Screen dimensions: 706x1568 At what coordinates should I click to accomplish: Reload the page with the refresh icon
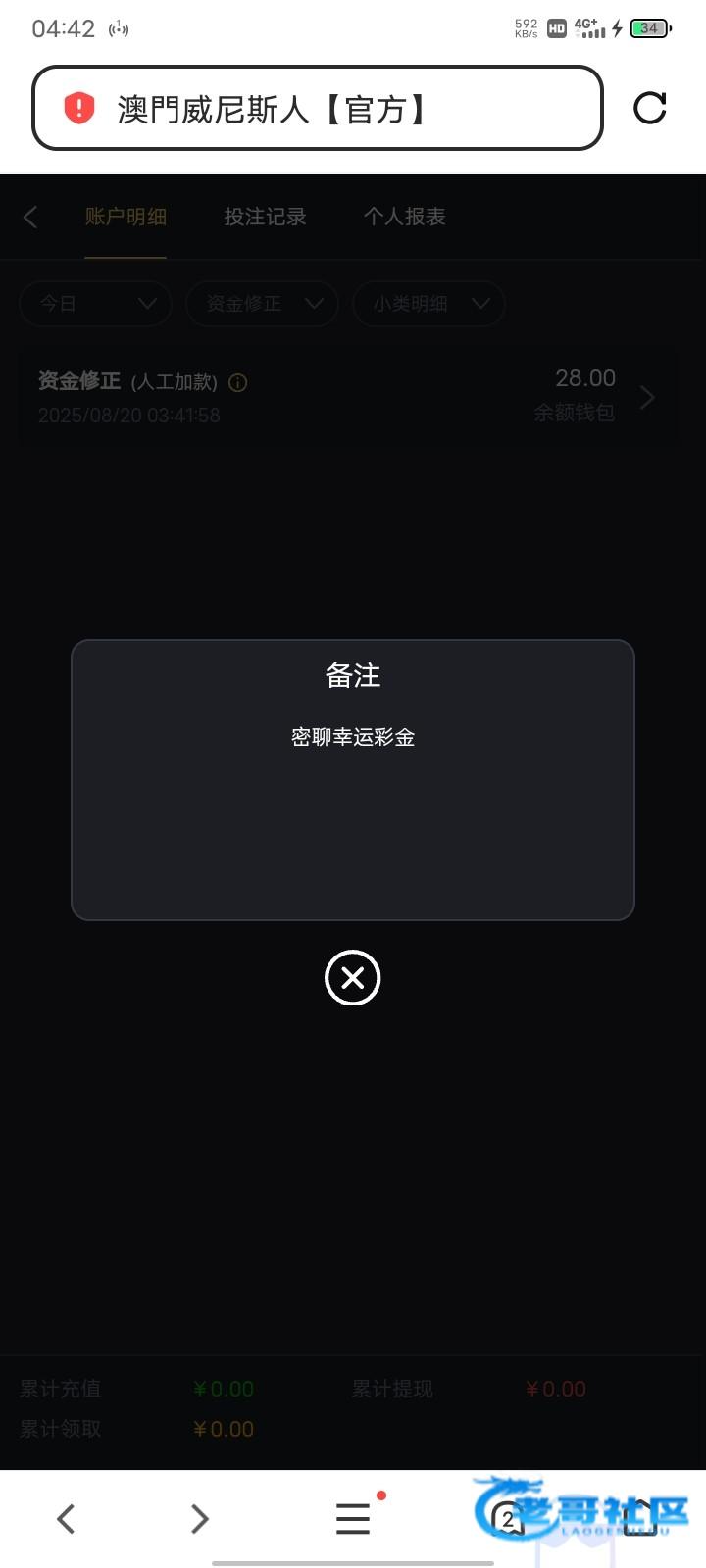pyautogui.click(x=650, y=108)
